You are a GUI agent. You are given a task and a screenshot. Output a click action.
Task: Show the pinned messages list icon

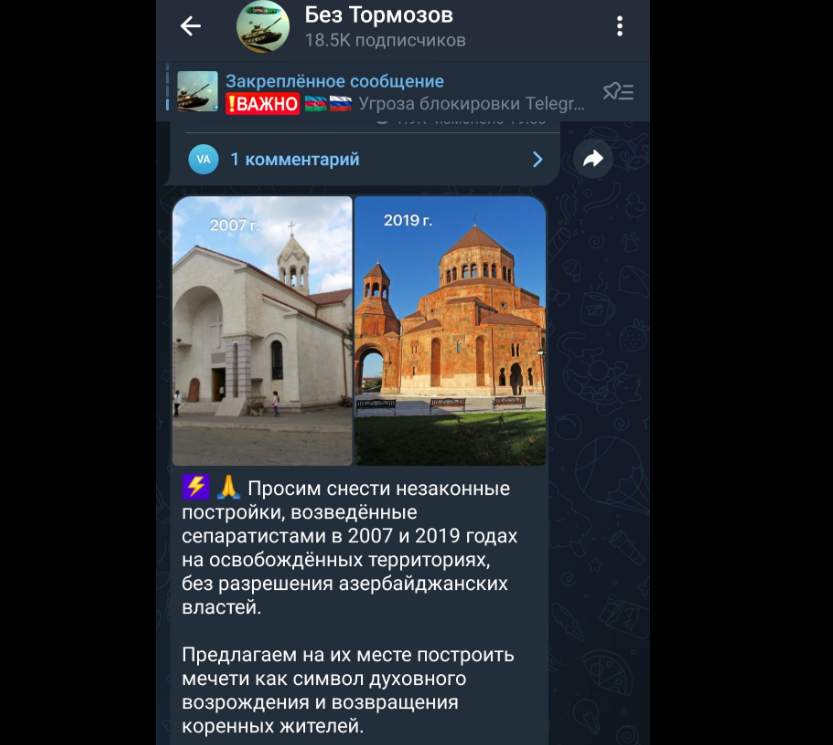point(617,92)
